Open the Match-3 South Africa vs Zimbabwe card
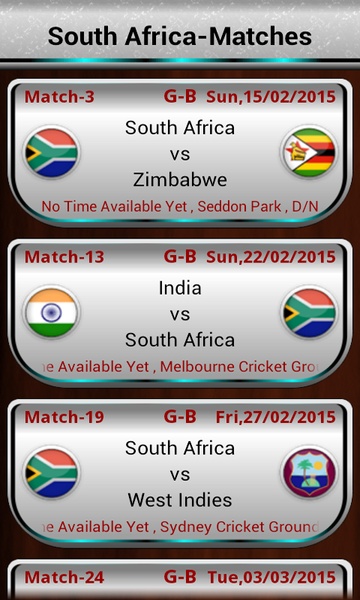360x600 pixels. pos(180,153)
